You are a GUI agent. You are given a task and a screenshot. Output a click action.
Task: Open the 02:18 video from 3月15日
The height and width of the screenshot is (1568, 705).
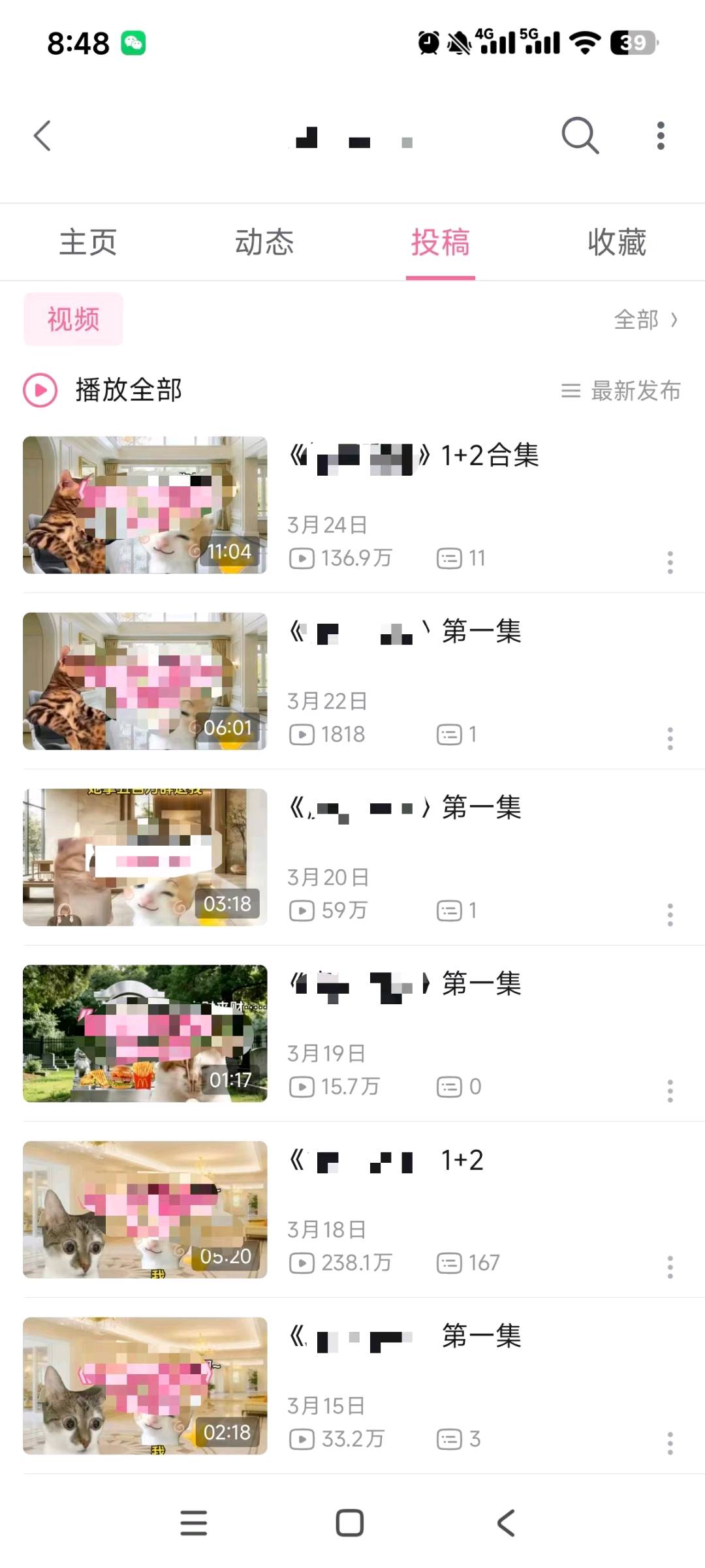145,1386
